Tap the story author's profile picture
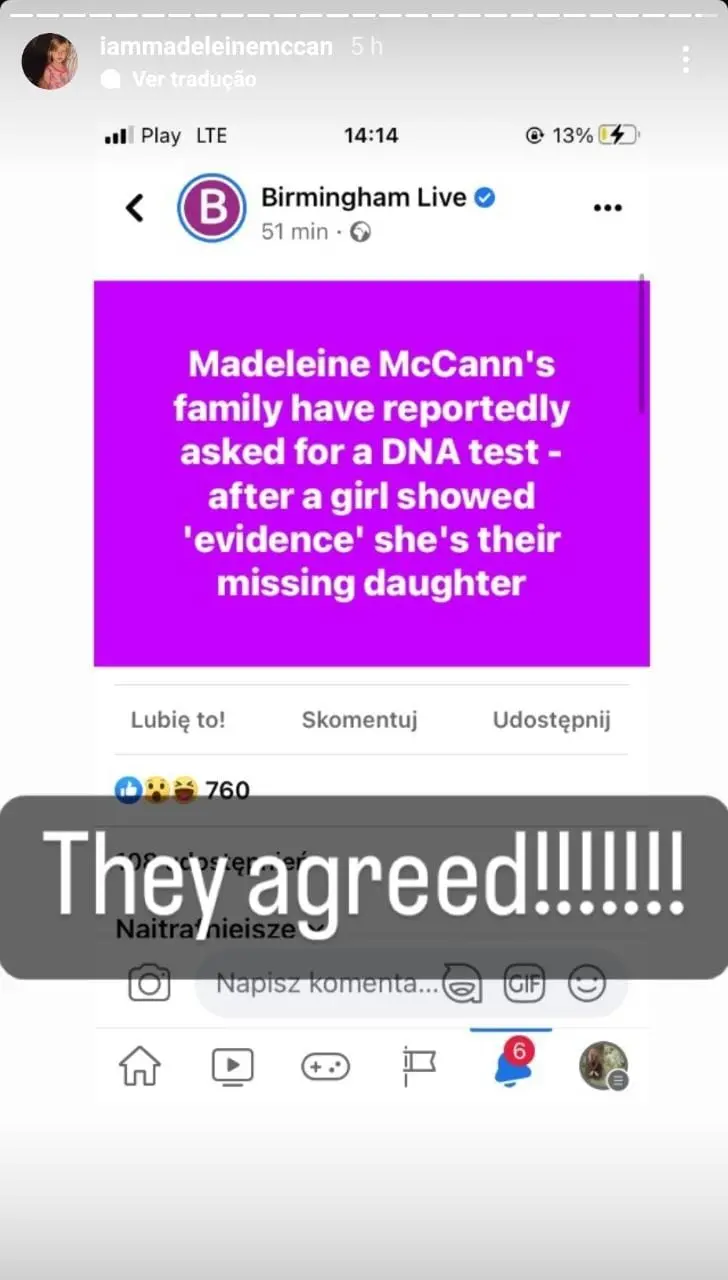Viewport: 728px width, 1280px height. (x=50, y=61)
